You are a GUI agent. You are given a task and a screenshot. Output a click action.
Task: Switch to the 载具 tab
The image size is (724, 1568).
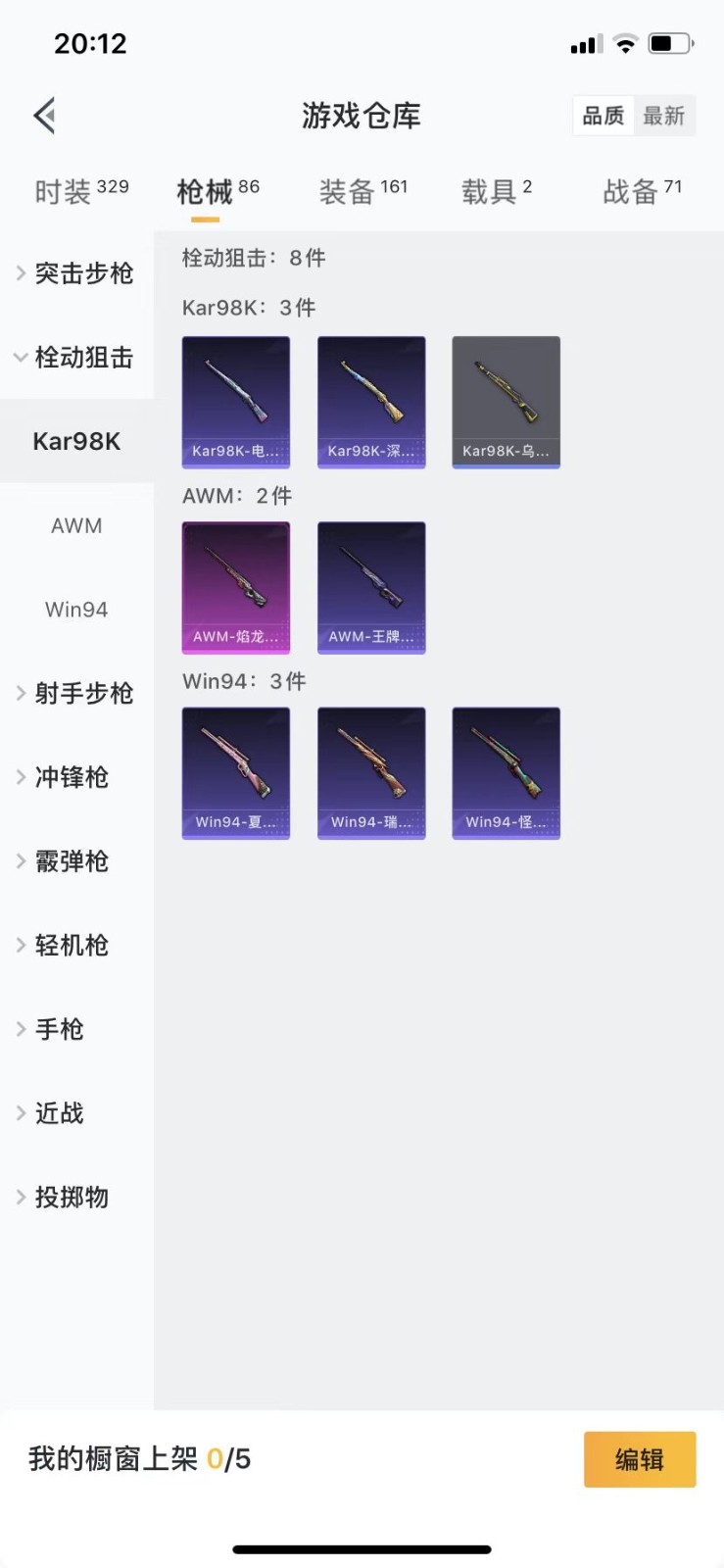tap(496, 191)
